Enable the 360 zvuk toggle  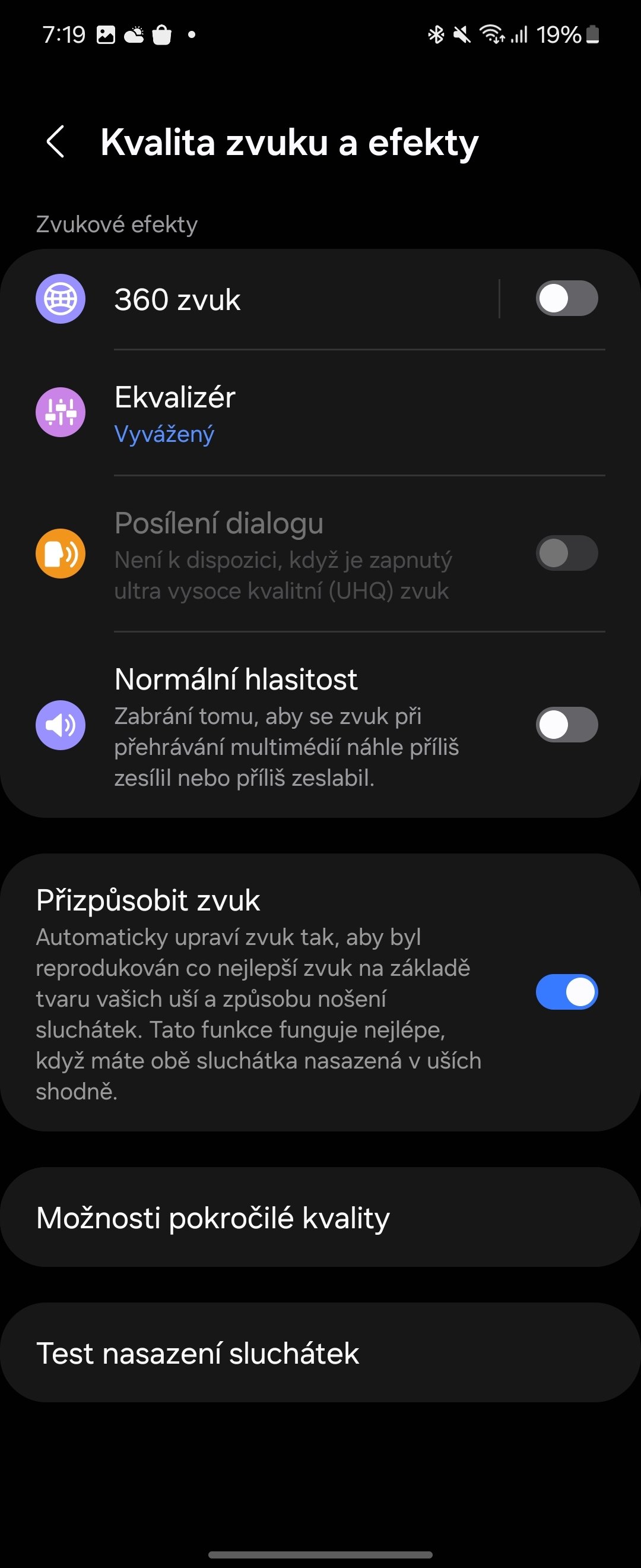click(x=567, y=299)
